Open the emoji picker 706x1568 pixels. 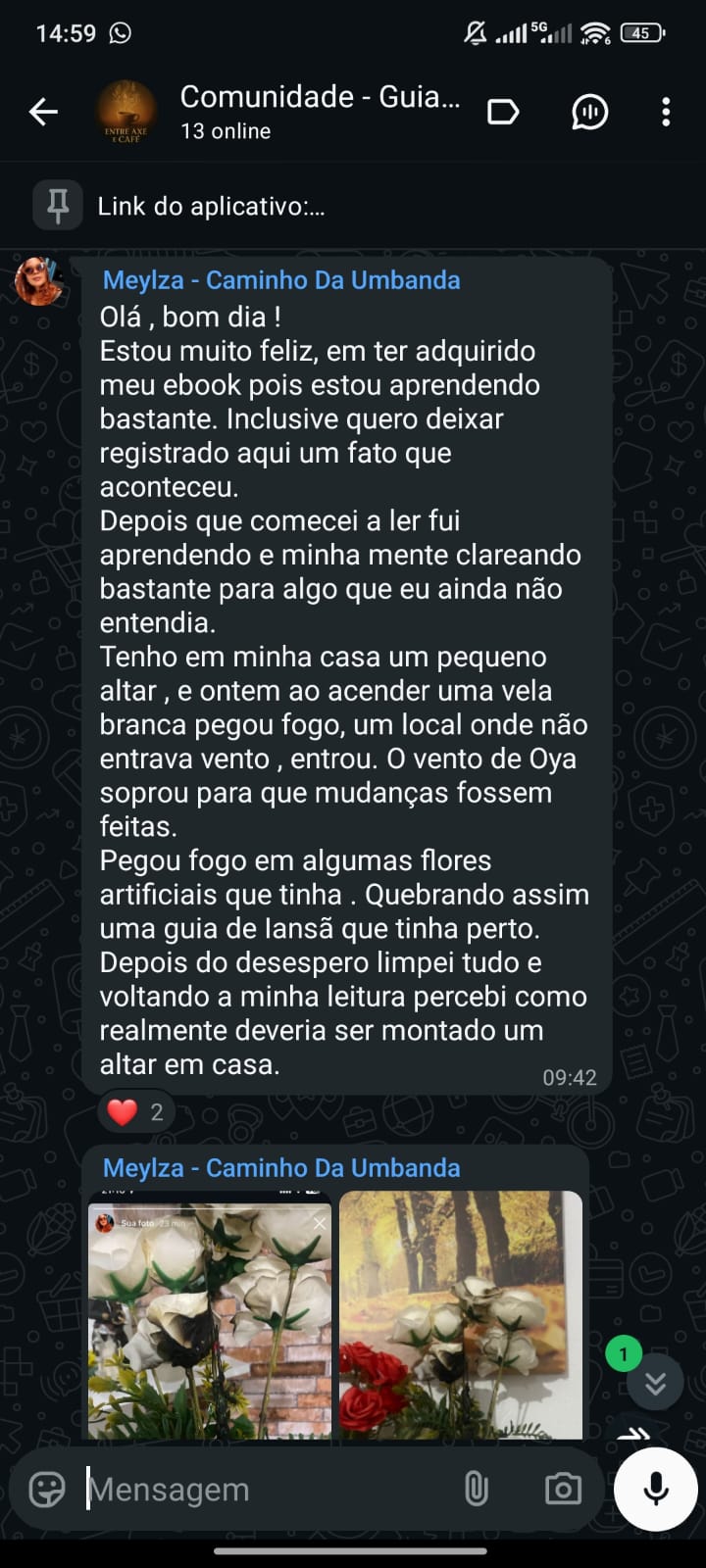(47, 1490)
